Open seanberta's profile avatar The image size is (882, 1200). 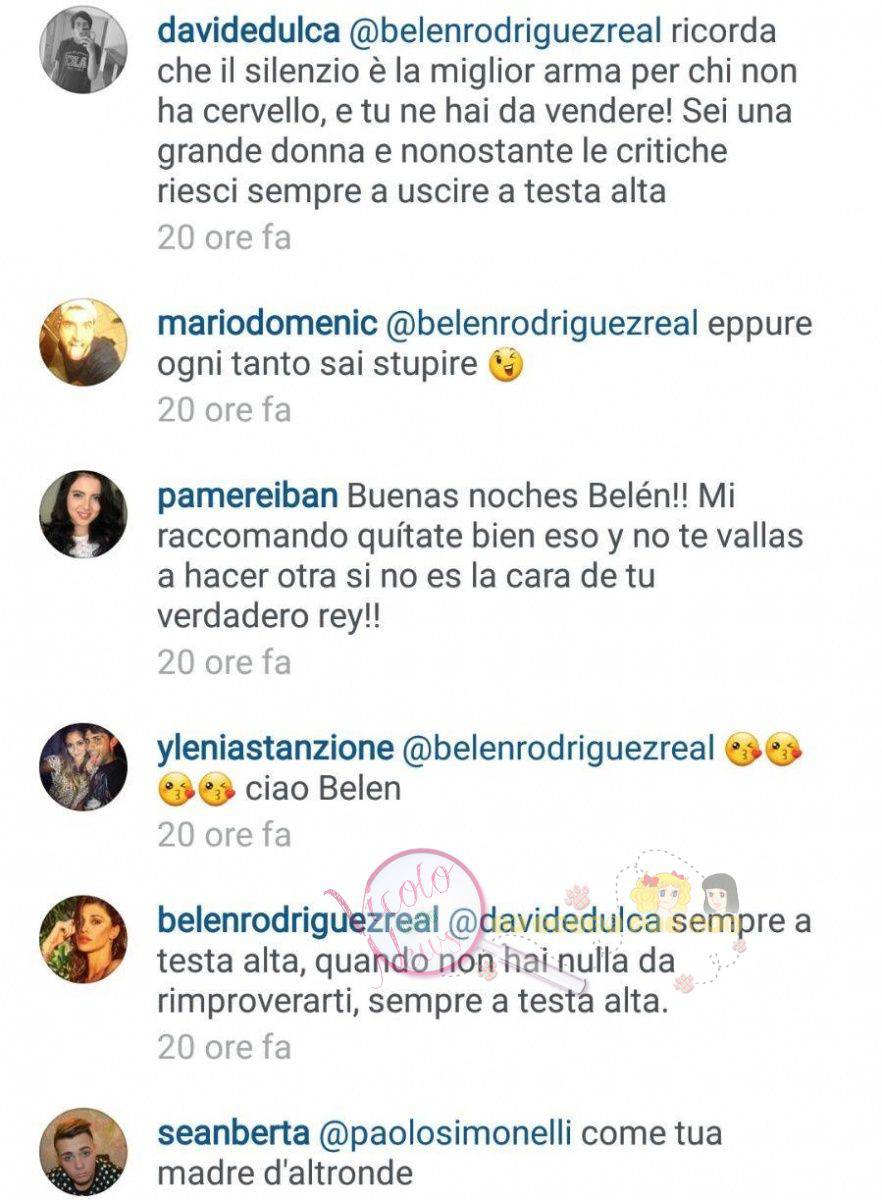[83, 1152]
